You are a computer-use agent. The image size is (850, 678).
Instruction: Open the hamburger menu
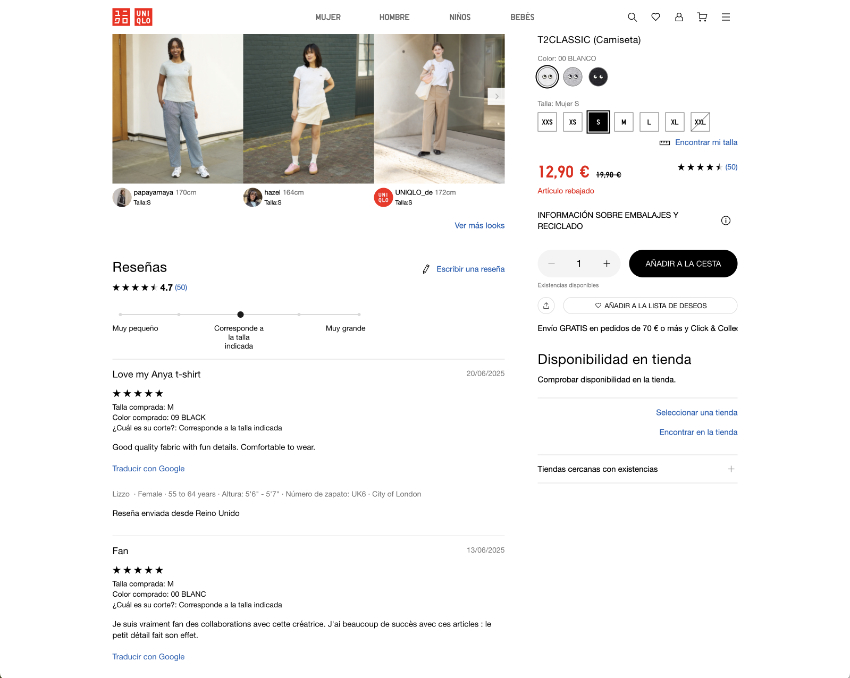tap(726, 17)
